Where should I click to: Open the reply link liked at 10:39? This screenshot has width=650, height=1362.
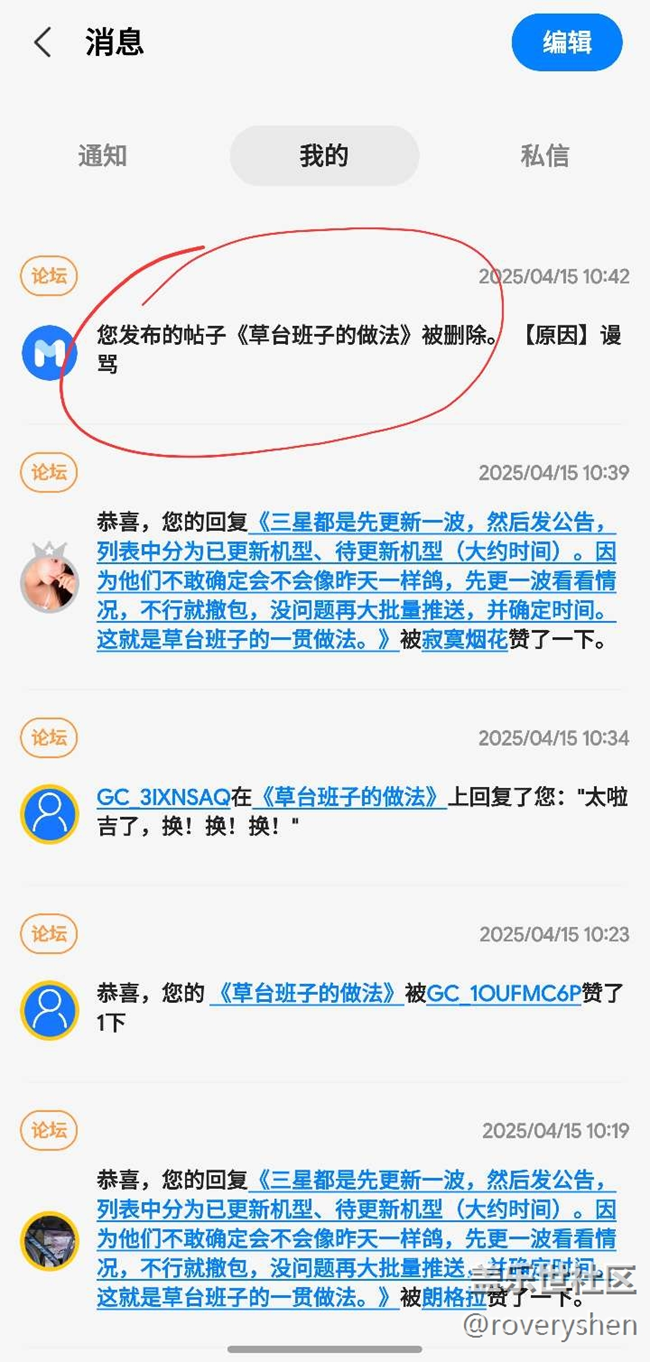click(x=356, y=581)
